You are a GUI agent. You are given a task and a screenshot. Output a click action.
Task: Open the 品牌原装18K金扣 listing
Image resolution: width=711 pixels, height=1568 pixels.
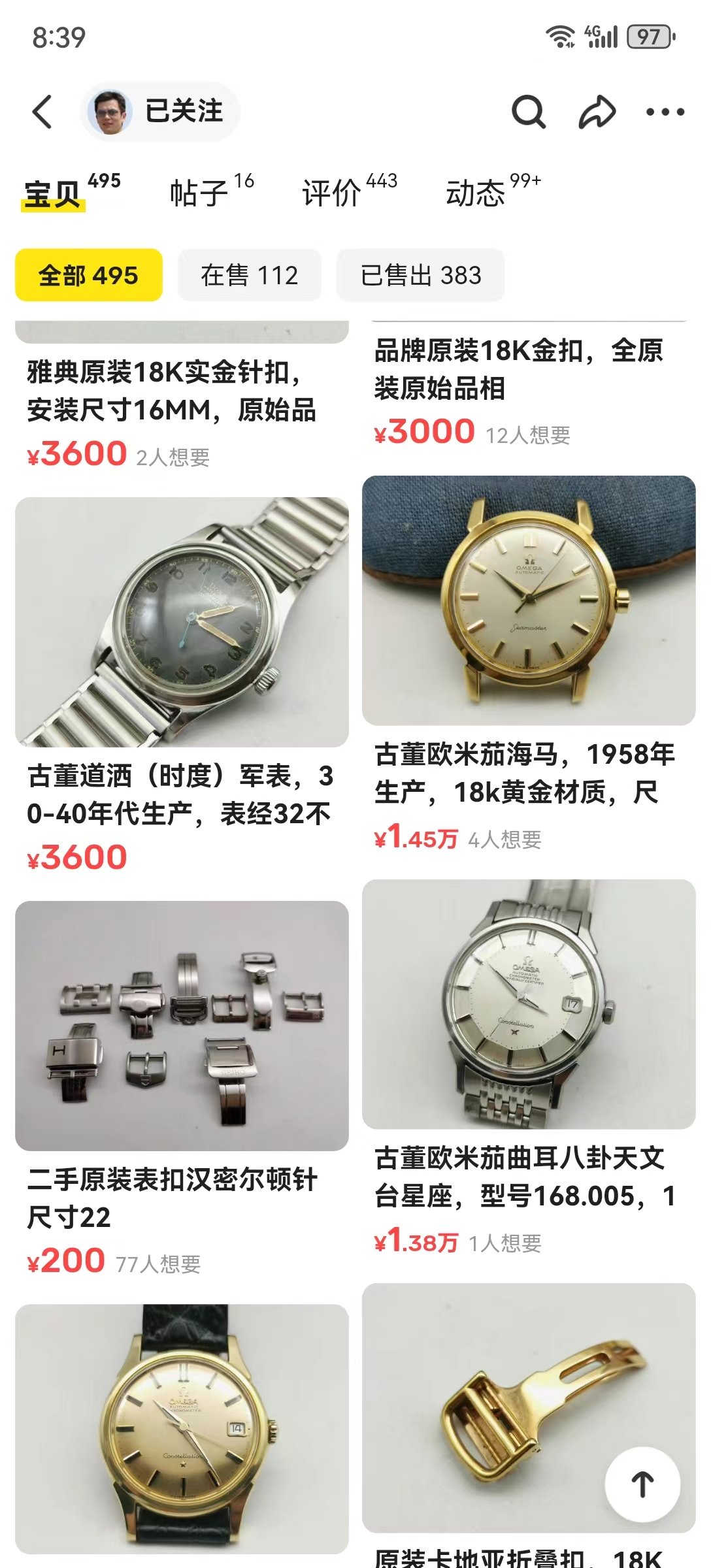coord(518,369)
